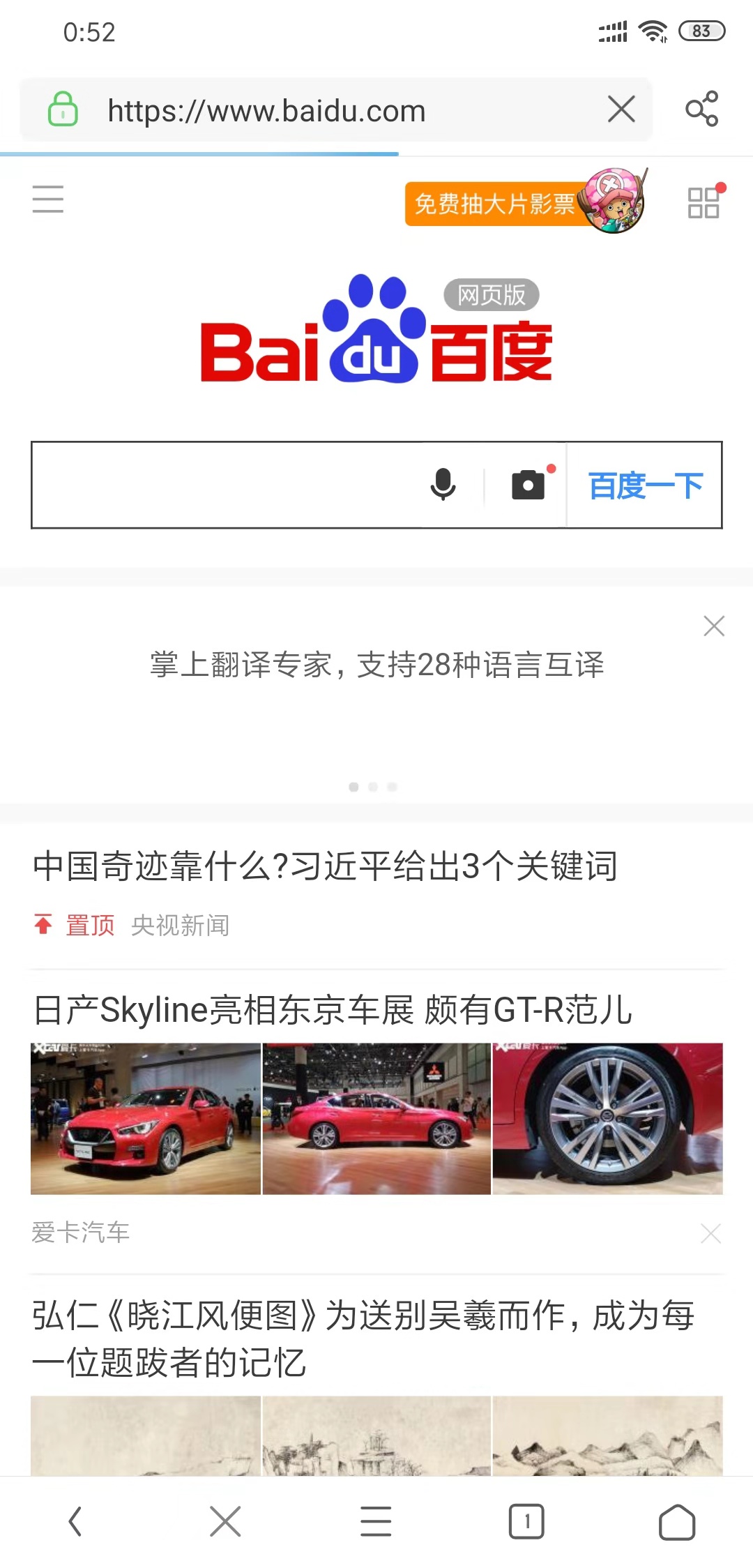The image size is (753, 1568).
Task: Tap the home icon in bottom navigation
Action: (x=677, y=1522)
